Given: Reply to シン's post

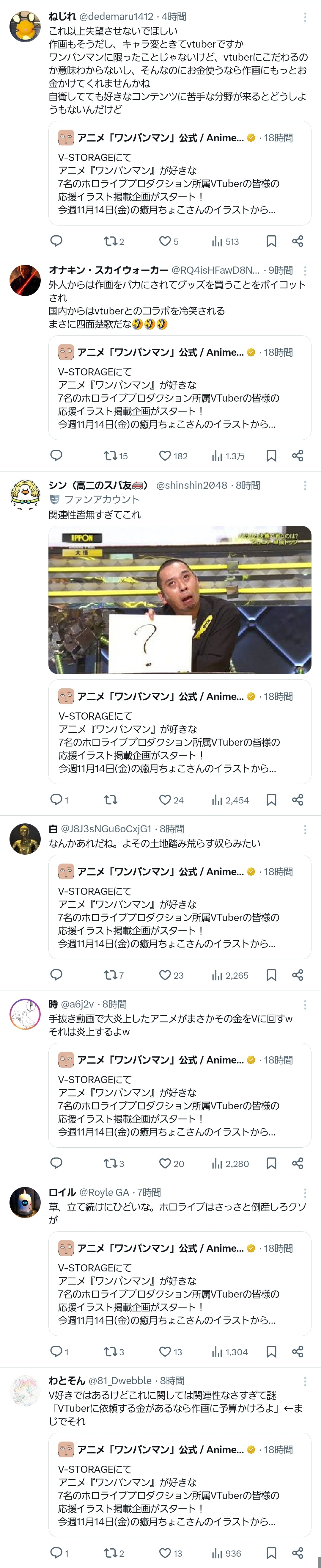Looking at the screenshot, I should pyautogui.click(x=56, y=800).
